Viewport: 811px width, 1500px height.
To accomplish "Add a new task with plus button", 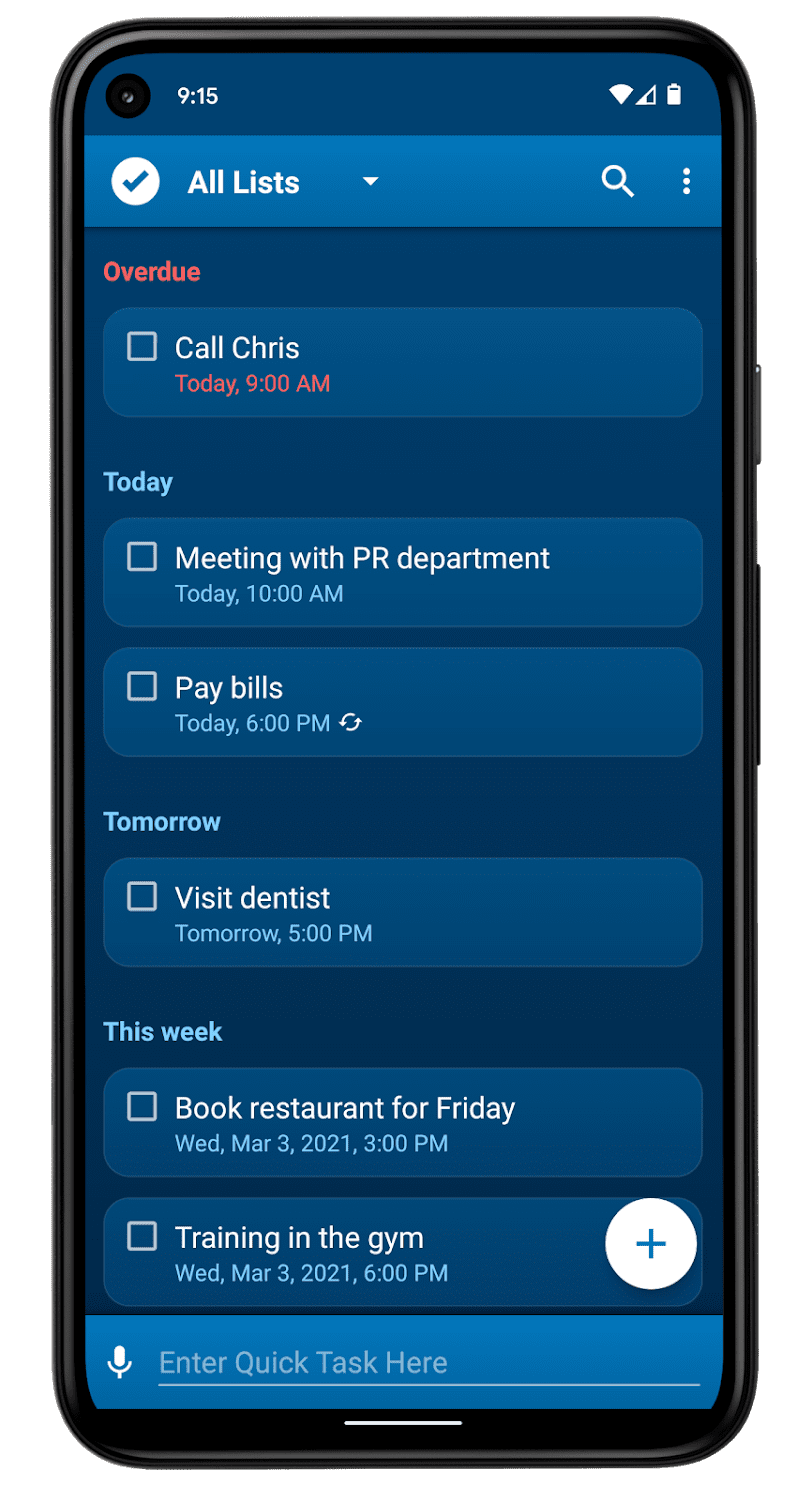I will click(651, 1244).
